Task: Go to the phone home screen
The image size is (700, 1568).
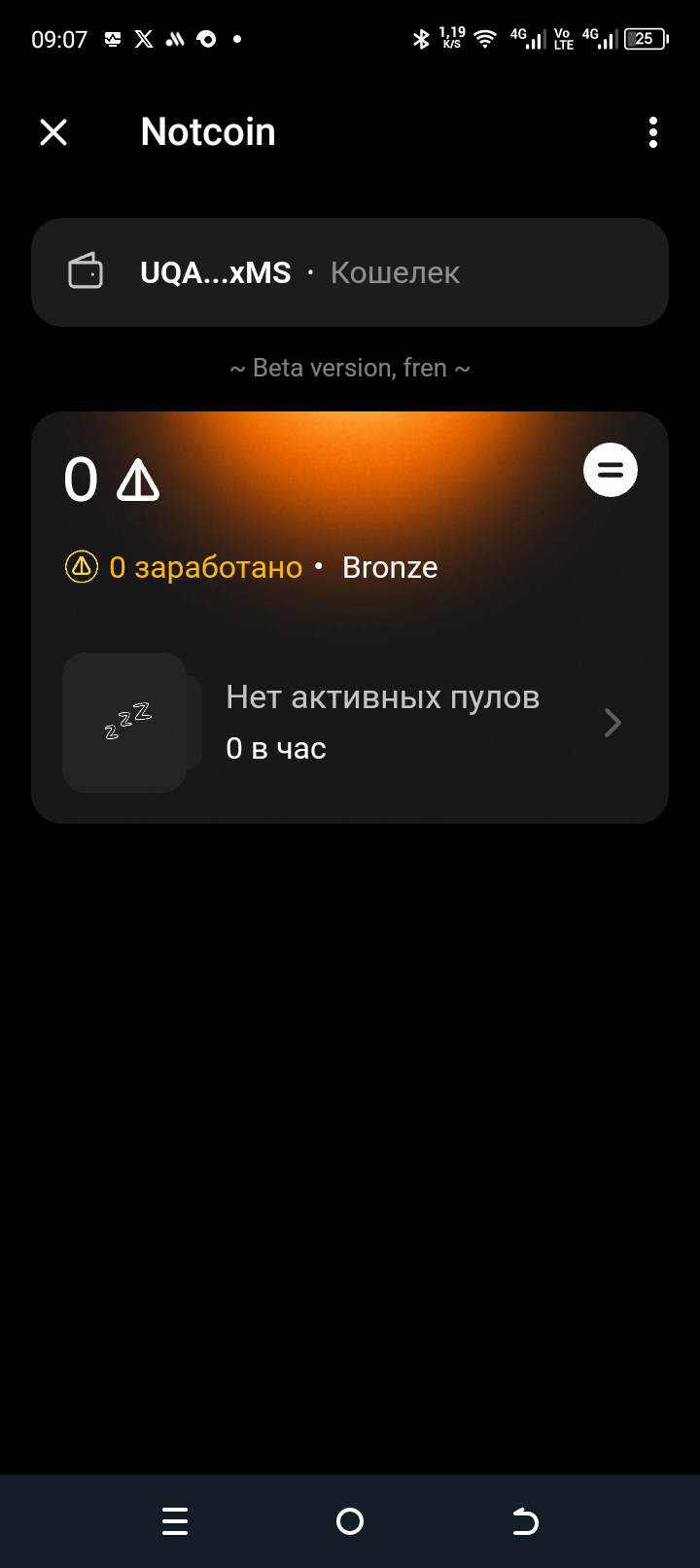Action: point(350,1521)
